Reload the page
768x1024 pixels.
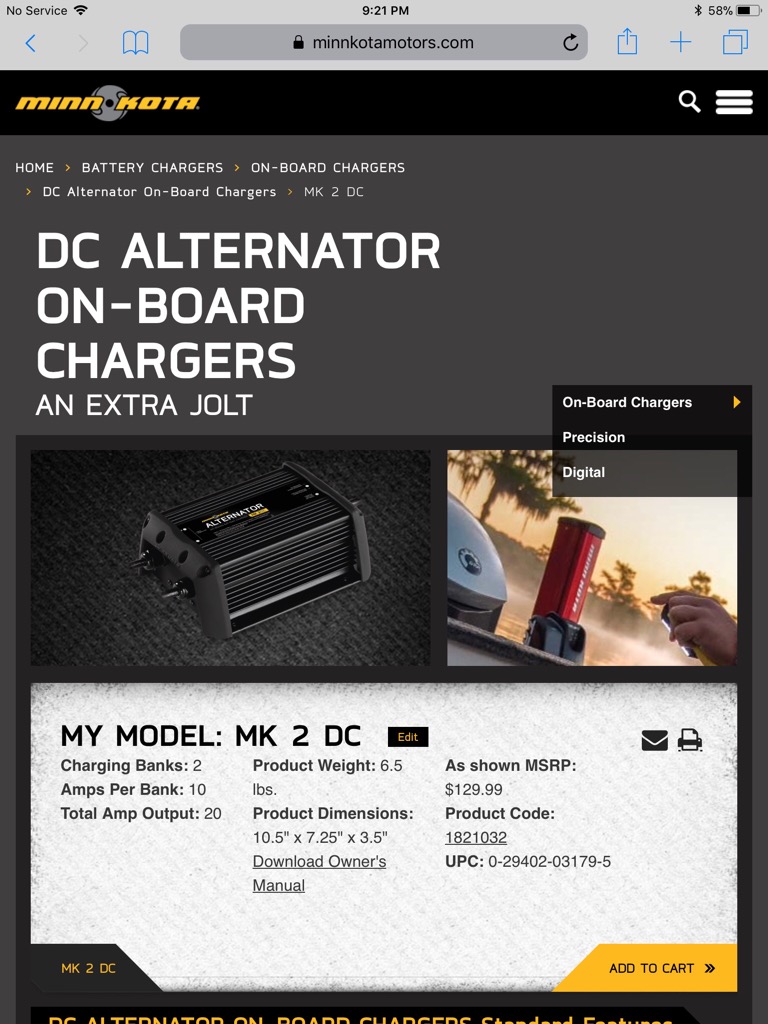coord(570,42)
